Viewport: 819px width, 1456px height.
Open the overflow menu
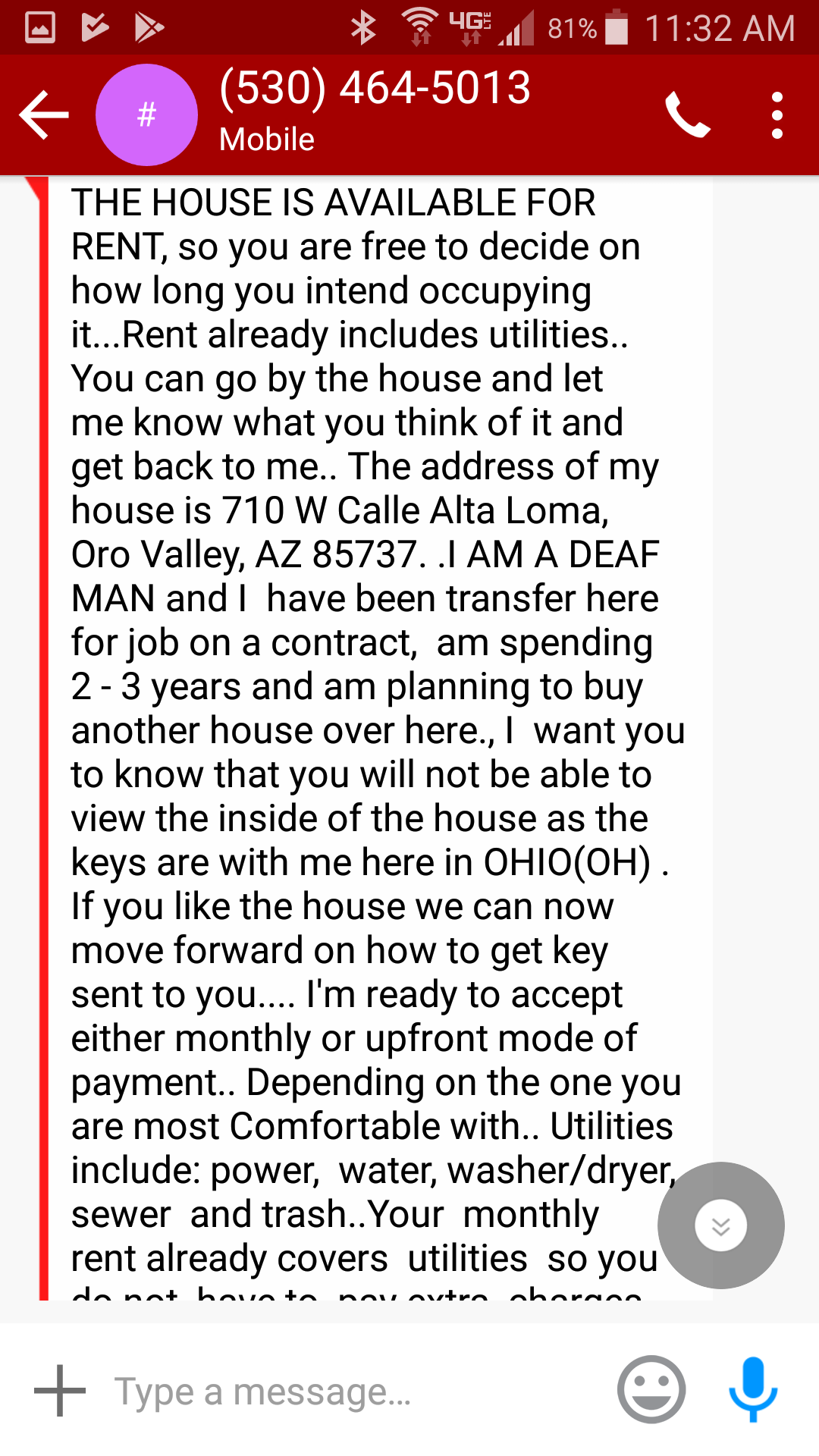tap(777, 115)
